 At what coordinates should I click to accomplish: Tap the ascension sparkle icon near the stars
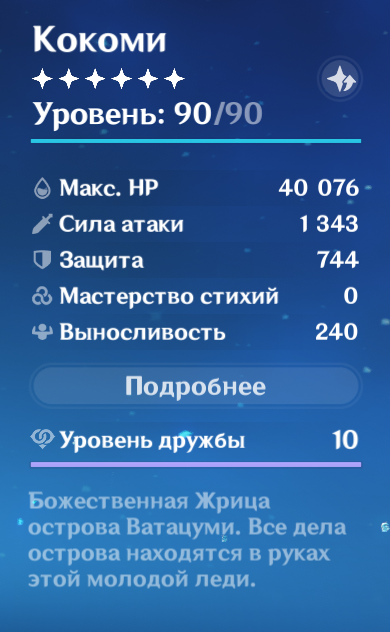point(340,79)
